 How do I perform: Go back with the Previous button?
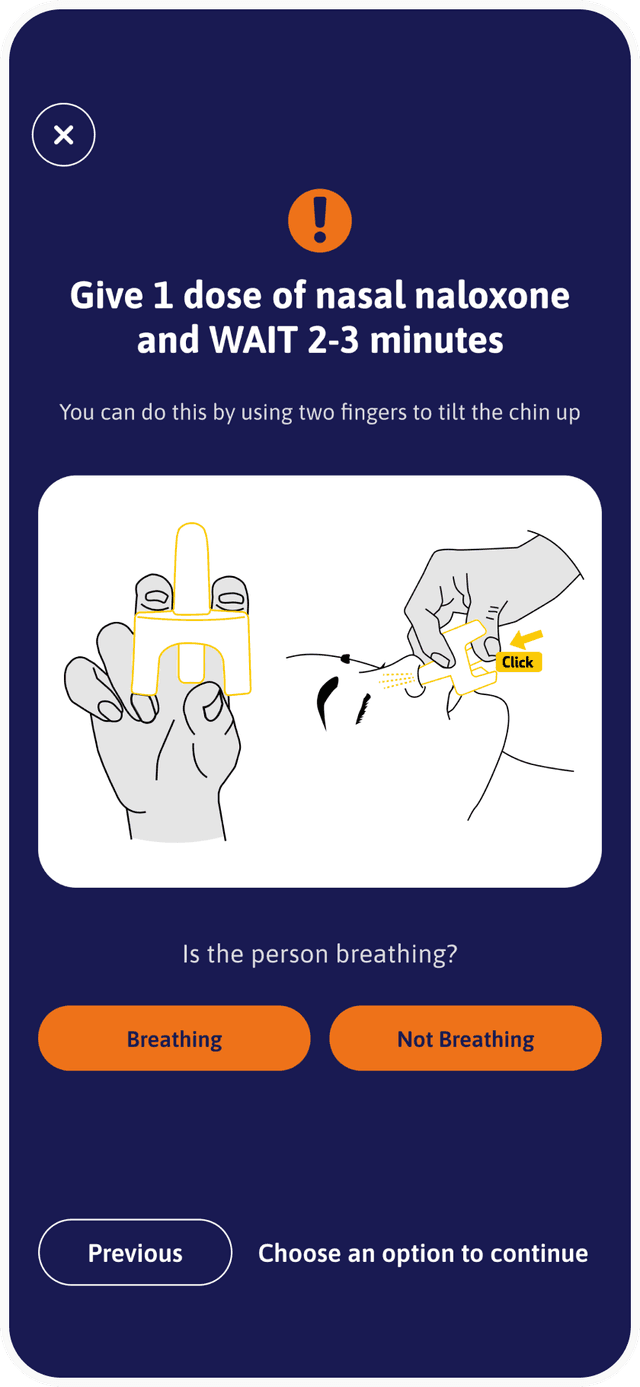135,1252
